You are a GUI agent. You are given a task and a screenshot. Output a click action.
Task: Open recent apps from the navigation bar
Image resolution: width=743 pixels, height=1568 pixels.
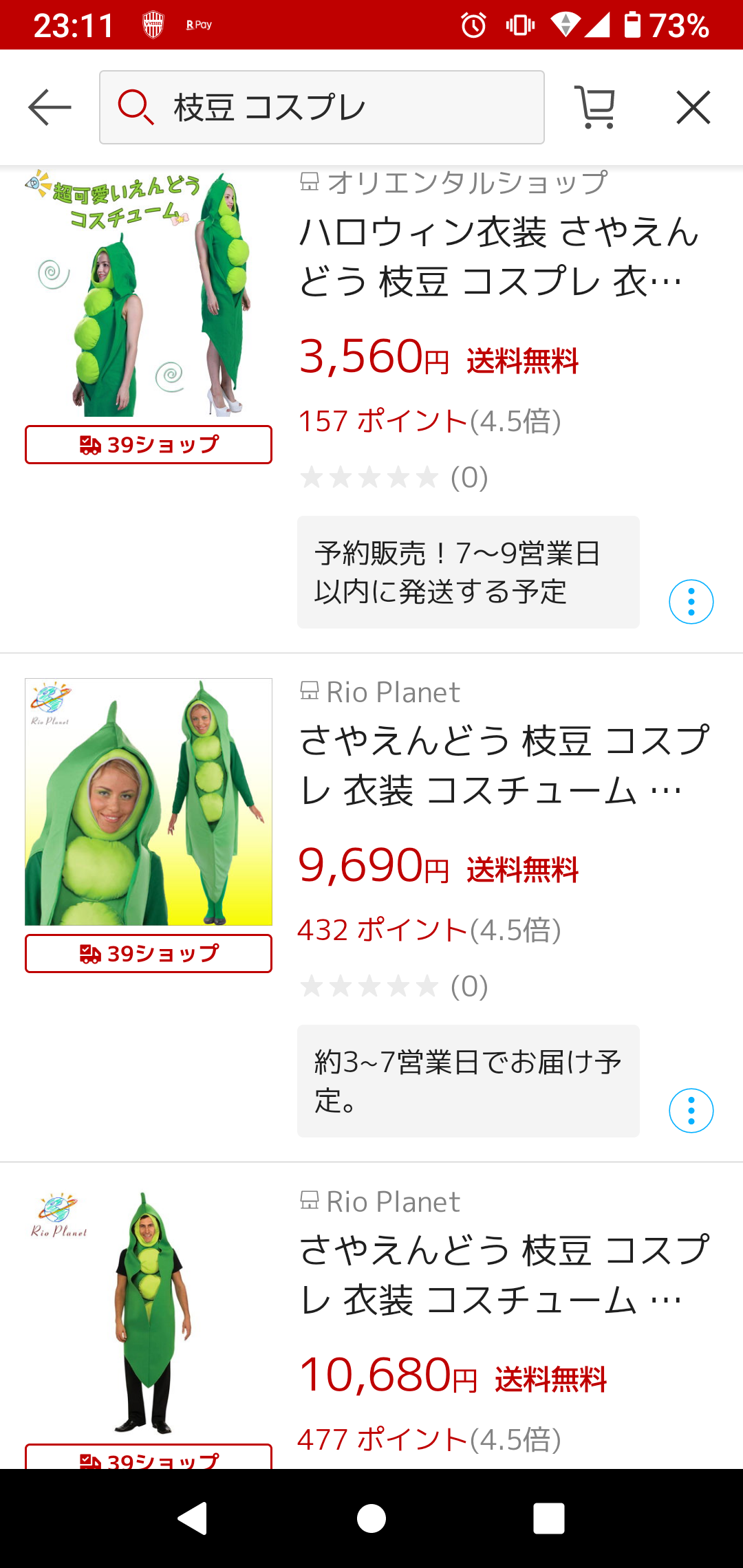tap(548, 1518)
